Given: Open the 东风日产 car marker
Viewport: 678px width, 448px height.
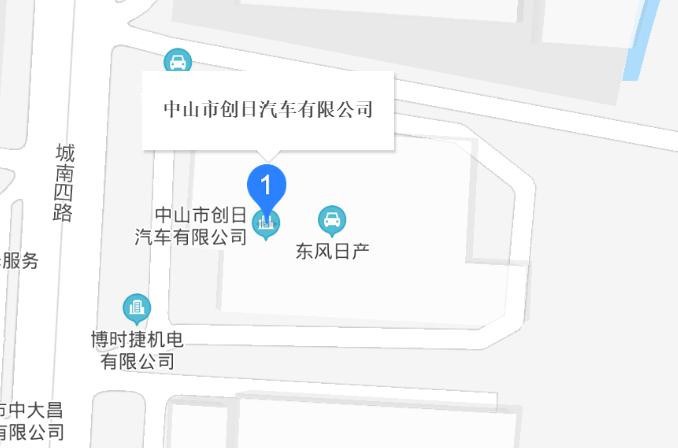Looking at the screenshot, I should [332, 219].
